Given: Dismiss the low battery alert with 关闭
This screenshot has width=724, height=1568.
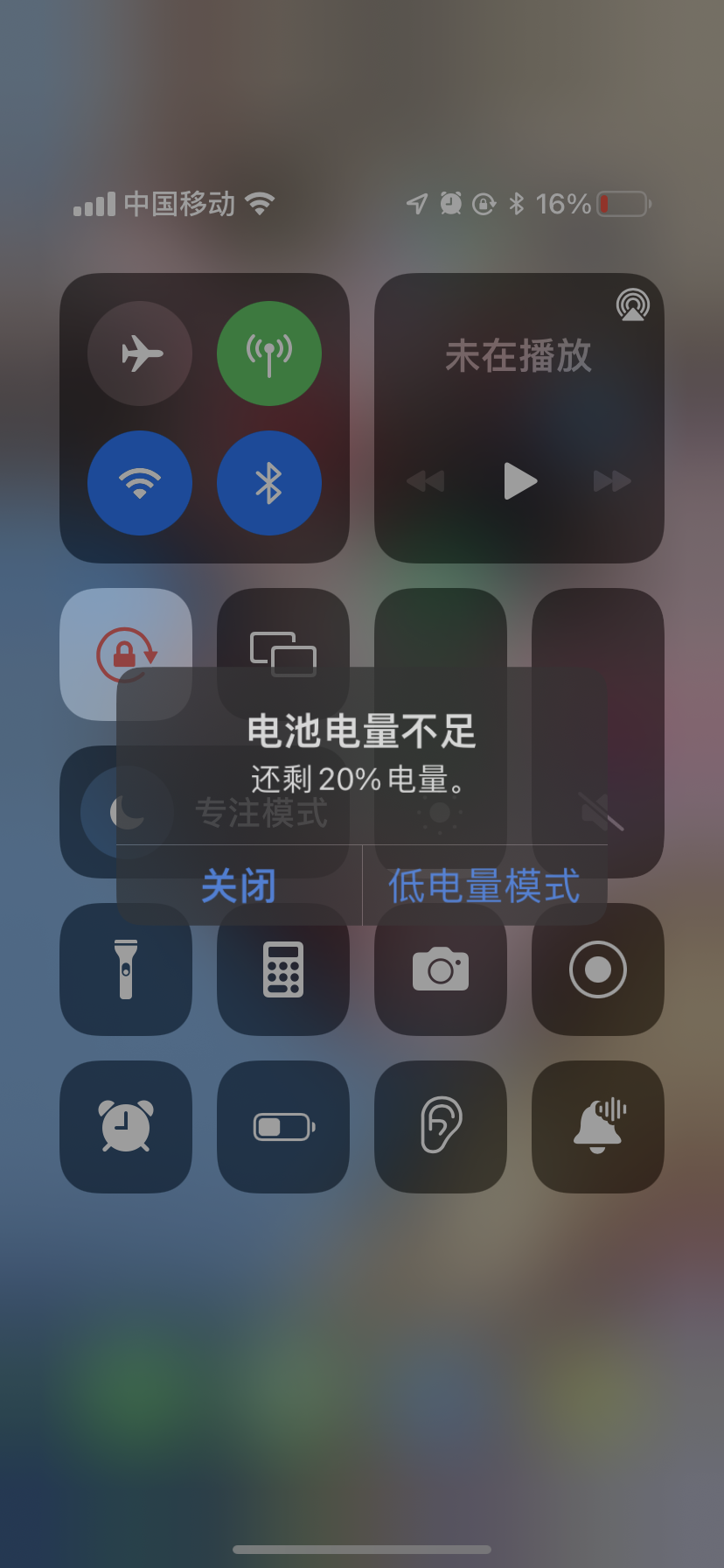Looking at the screenshot, I should 239,885.
